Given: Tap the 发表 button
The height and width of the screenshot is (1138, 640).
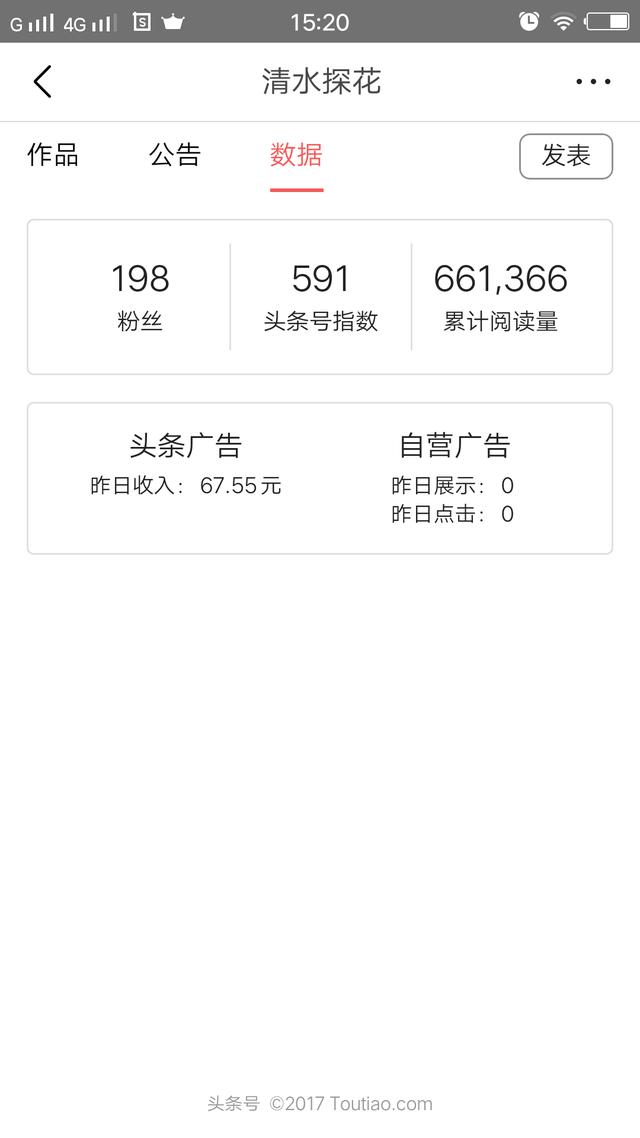Looking at the screenshot, I should [x=566, y=156].
